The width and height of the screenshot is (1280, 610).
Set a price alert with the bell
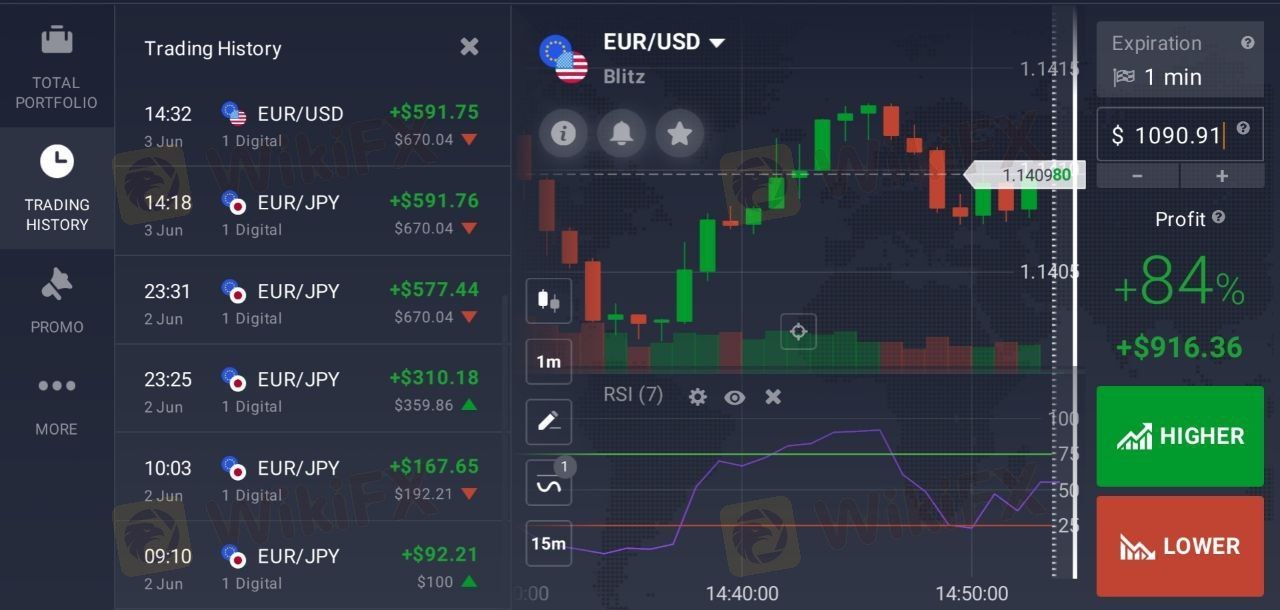coord(621,133)
